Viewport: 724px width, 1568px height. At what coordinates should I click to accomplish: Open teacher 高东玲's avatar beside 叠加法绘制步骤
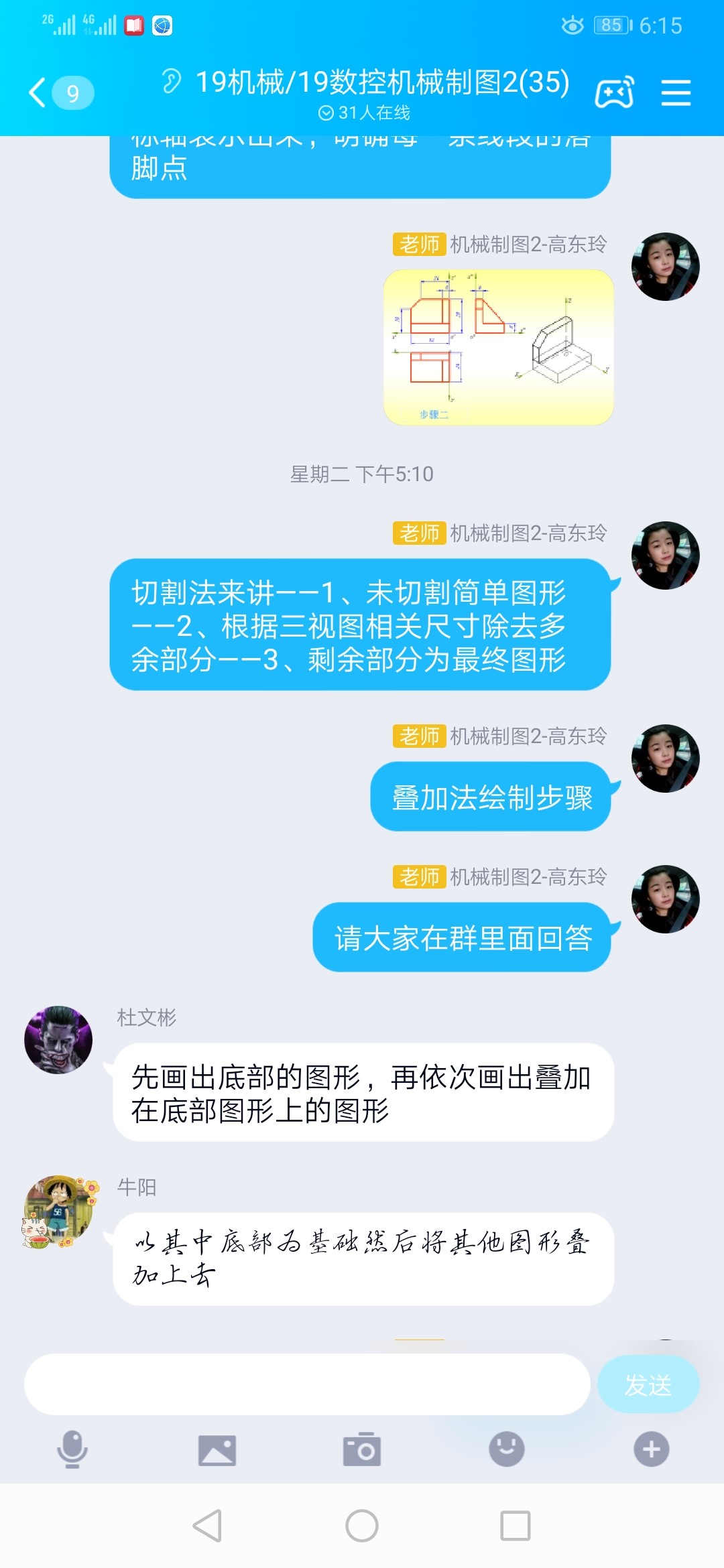(x=665, y=759)
